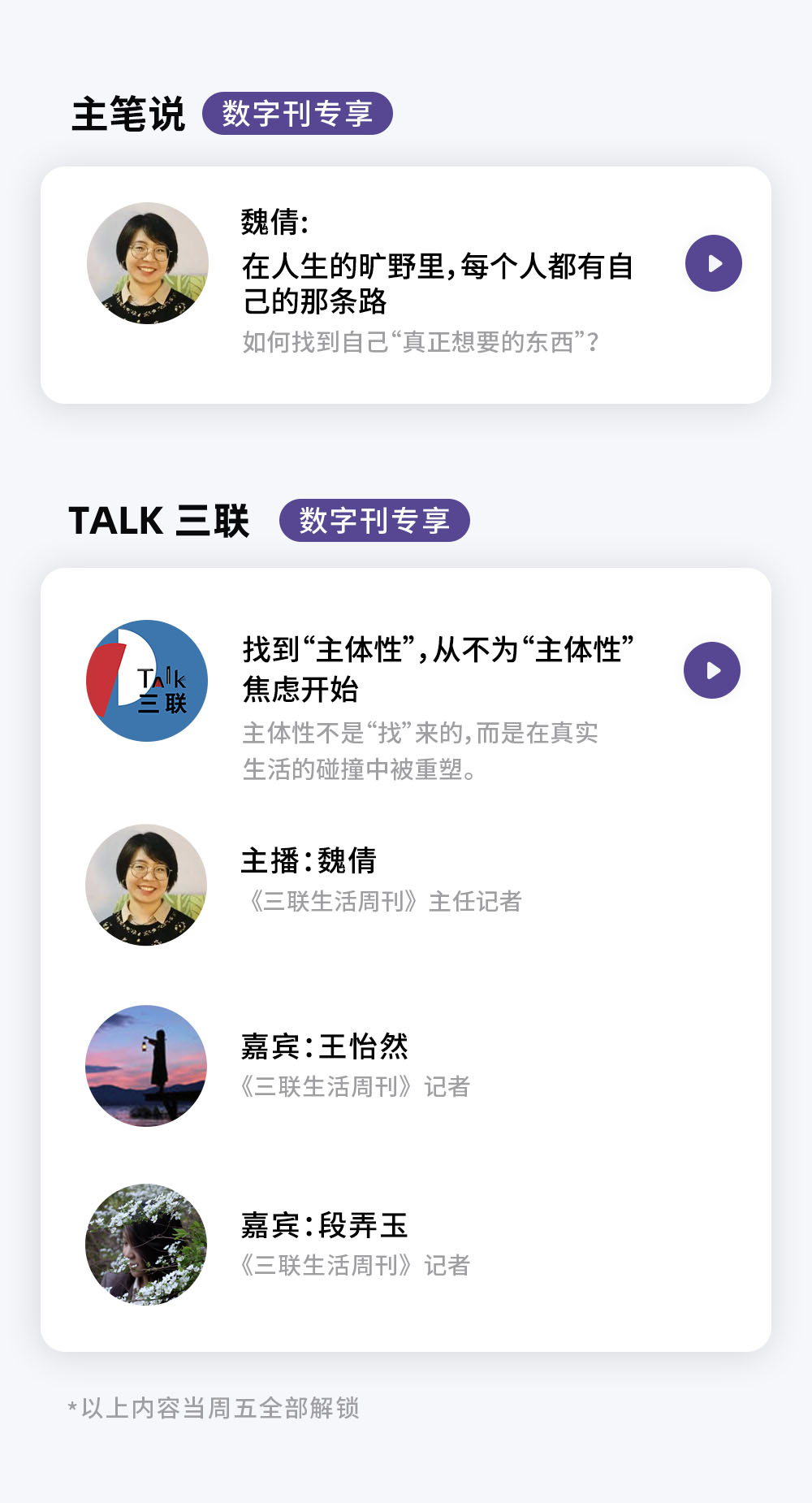The height and width of the screenshot is (1503, 812).
Task: Play the TALK 三联 episode on 主体性
Action: pyautogui.click(x=712, y=670)
